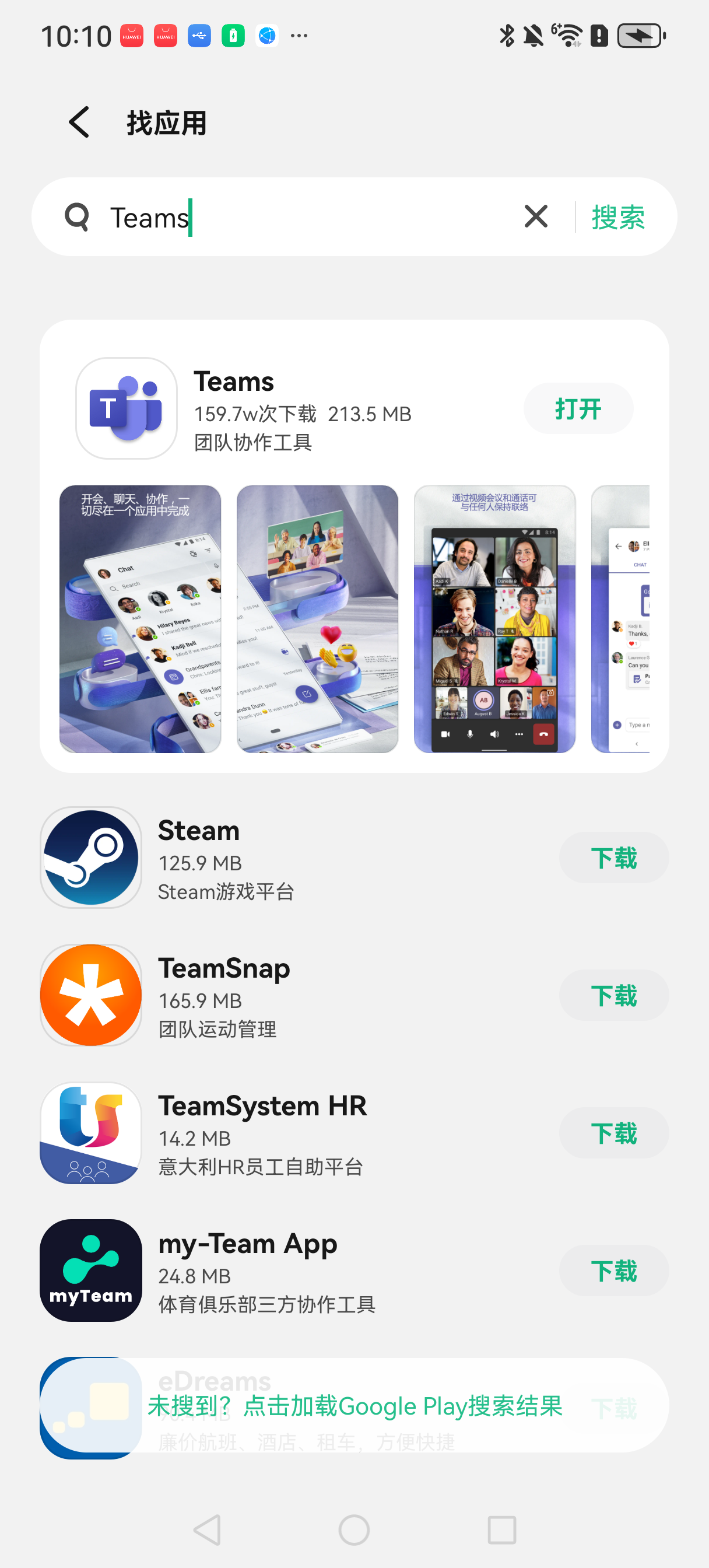Load Google Play search results
Screen dimensions: 709x1568
point(354,1406)
